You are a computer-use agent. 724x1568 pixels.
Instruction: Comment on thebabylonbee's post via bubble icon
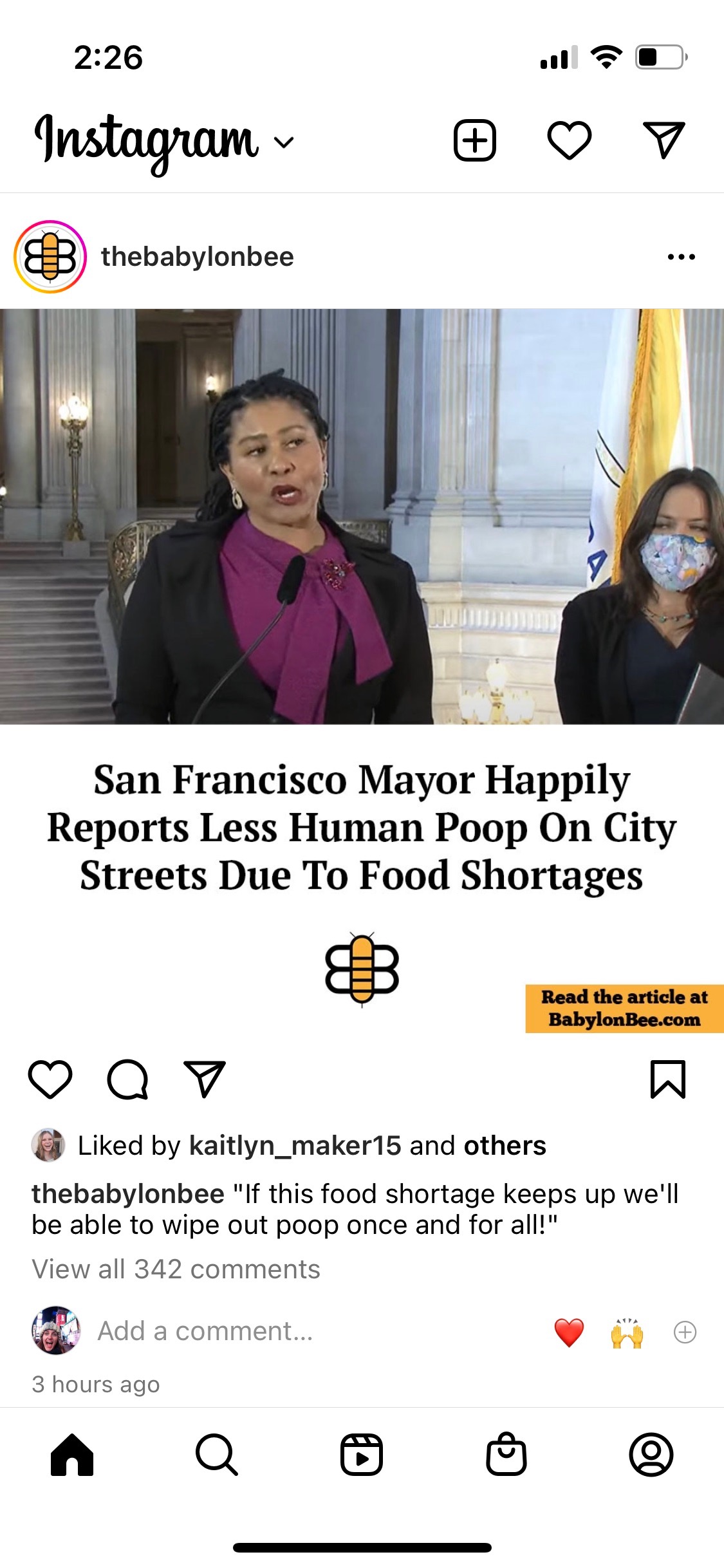point(127,1079)
